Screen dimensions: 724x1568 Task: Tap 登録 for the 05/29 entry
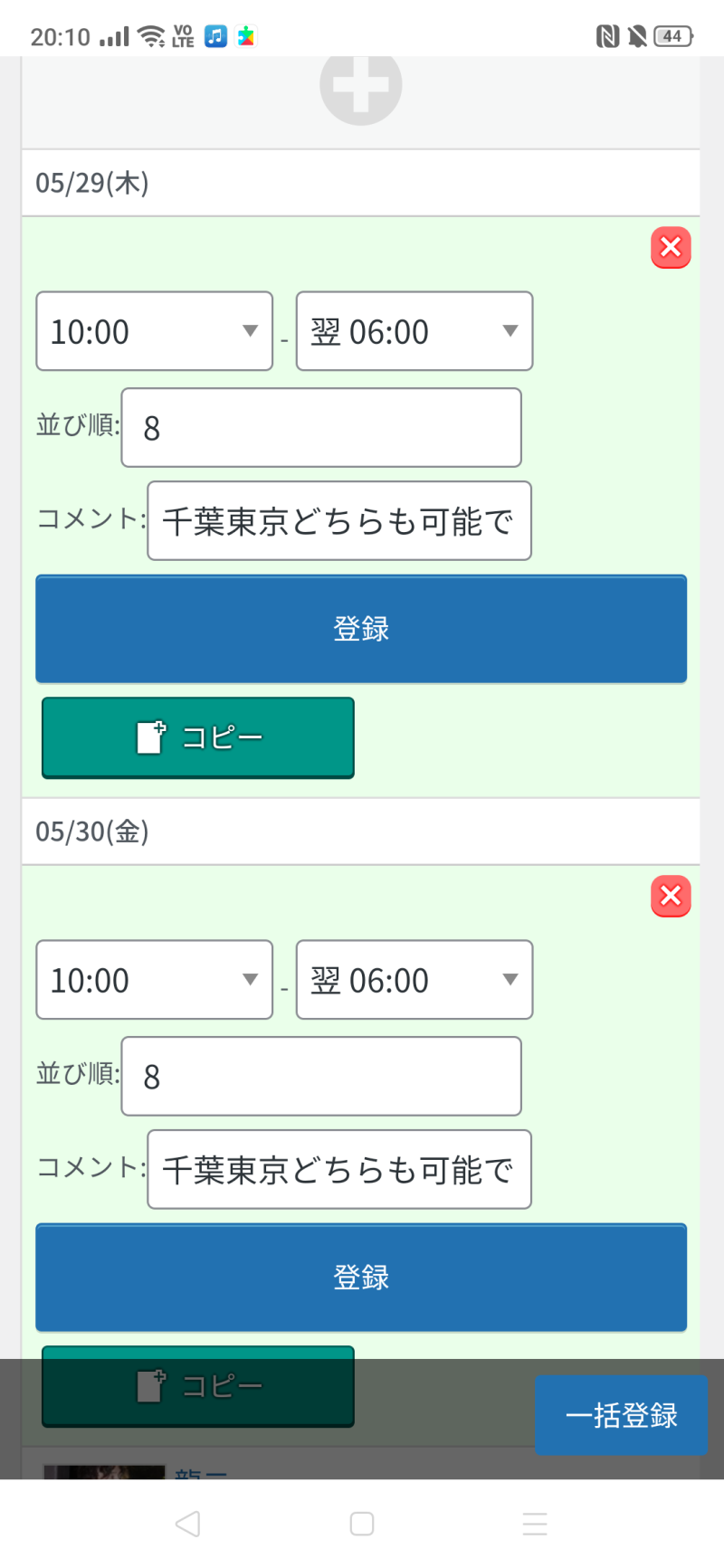(361, 629)
